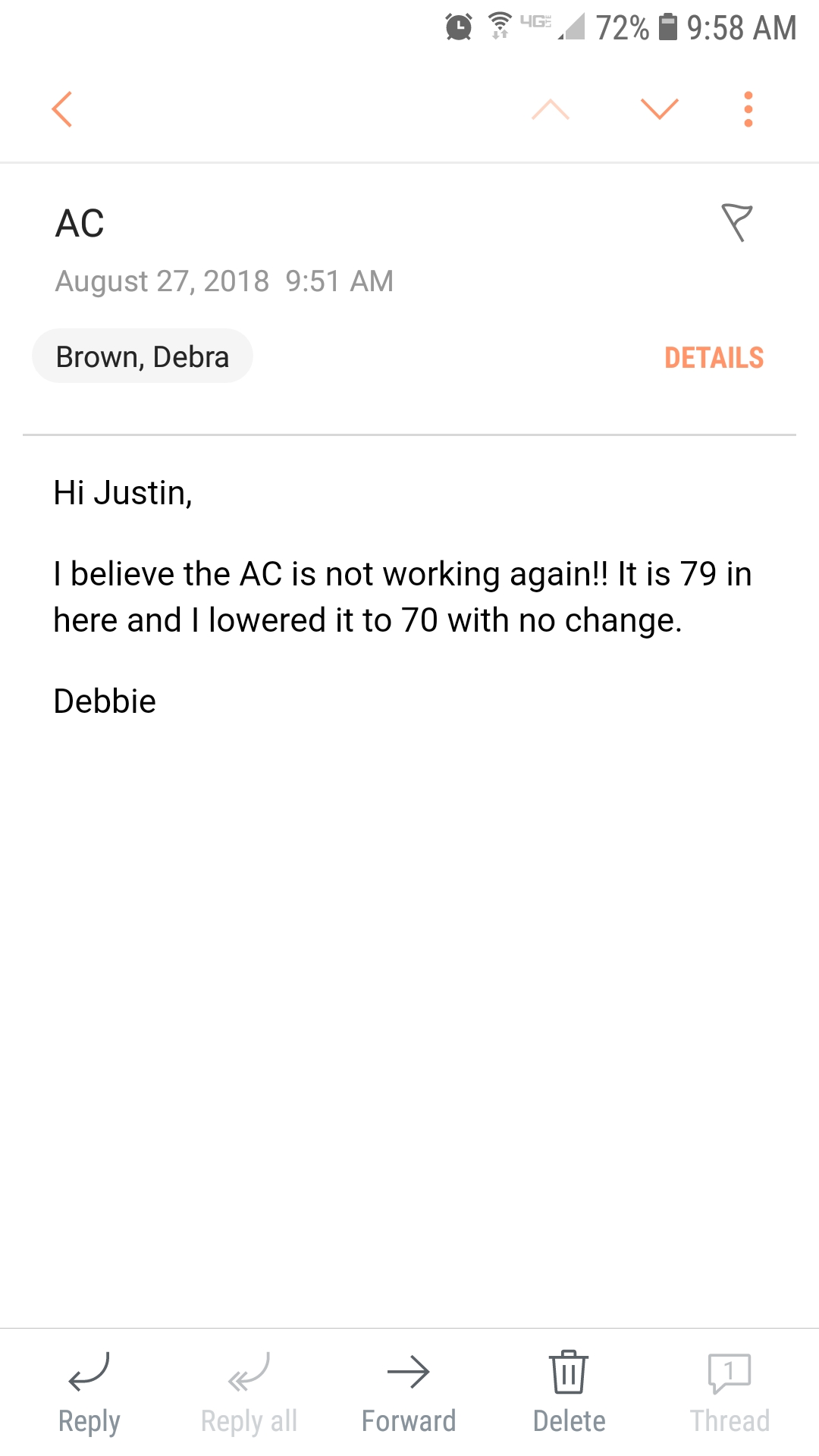
Task: Tap the Brown, Debra sender chip
Action: tap(143, 356)
